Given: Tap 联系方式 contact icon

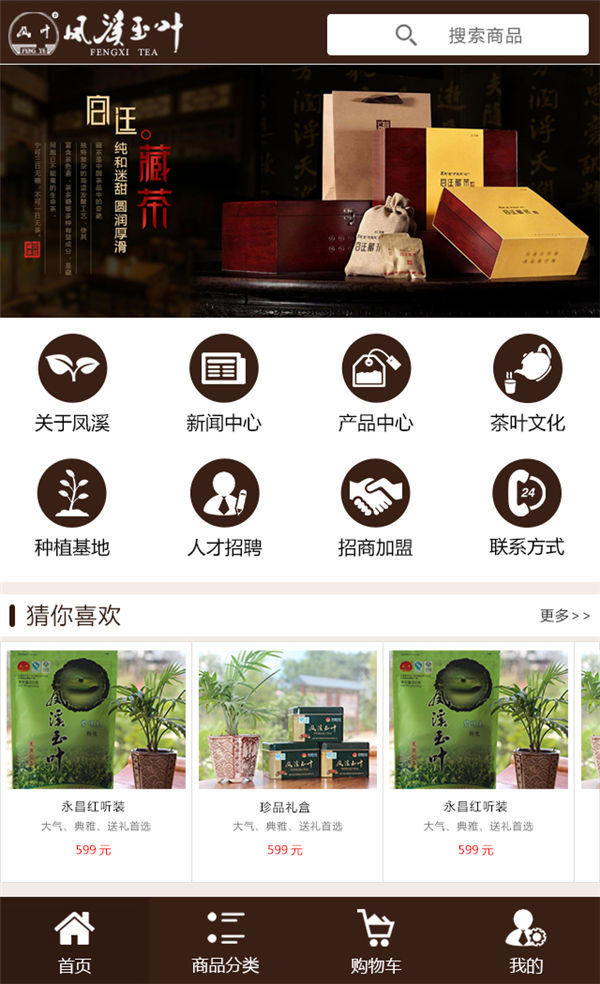Looking at the screenshot, I should click(x=527, y=495).
